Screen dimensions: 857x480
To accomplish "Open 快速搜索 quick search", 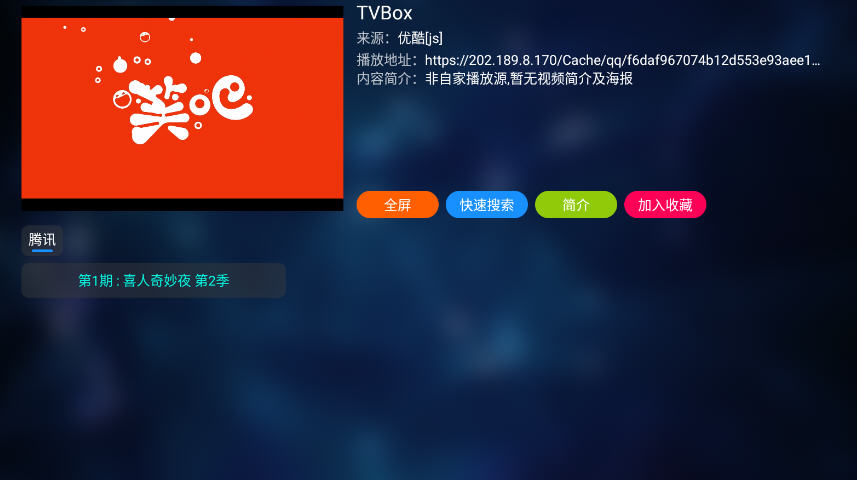I will (x=486, y=205).
